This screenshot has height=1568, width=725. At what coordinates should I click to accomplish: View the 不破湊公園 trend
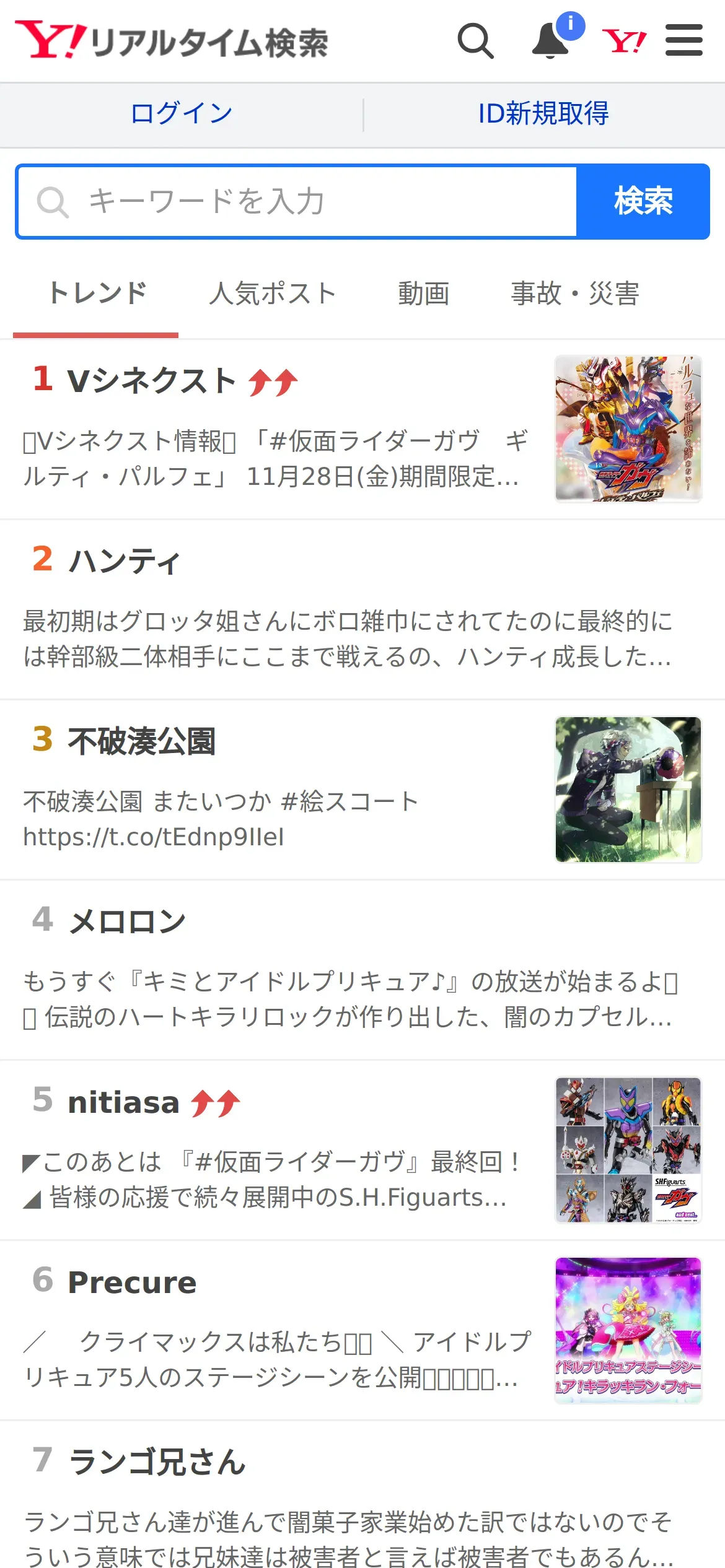tap(141, 741)
